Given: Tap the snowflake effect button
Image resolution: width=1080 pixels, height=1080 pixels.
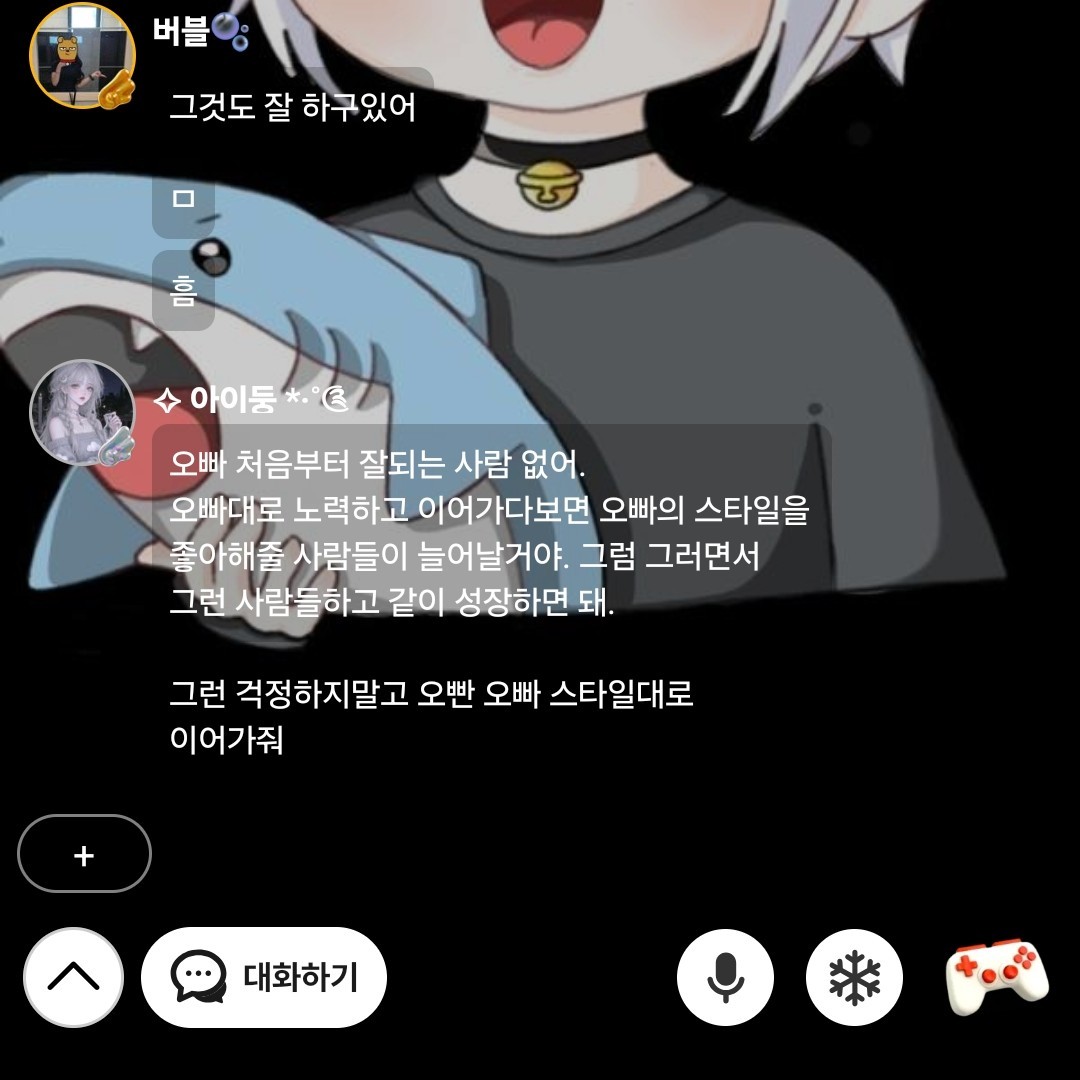Looking at the screenshot, I should tap(855, 977).
